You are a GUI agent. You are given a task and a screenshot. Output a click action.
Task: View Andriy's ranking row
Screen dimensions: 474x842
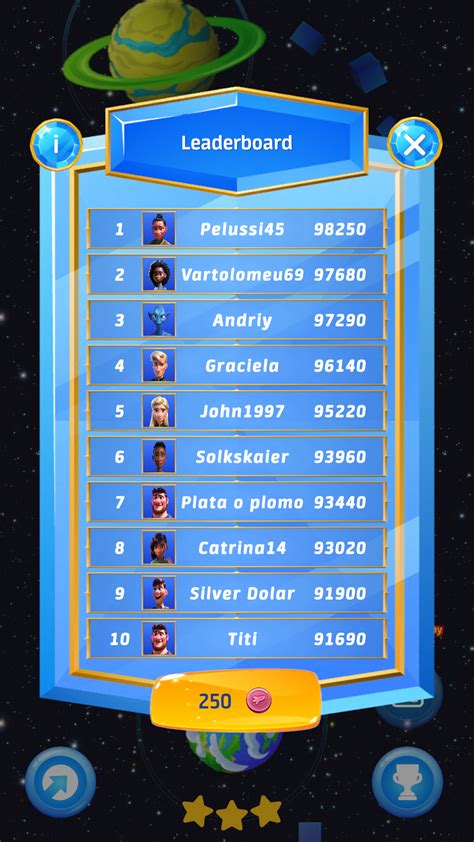point(237,320)
